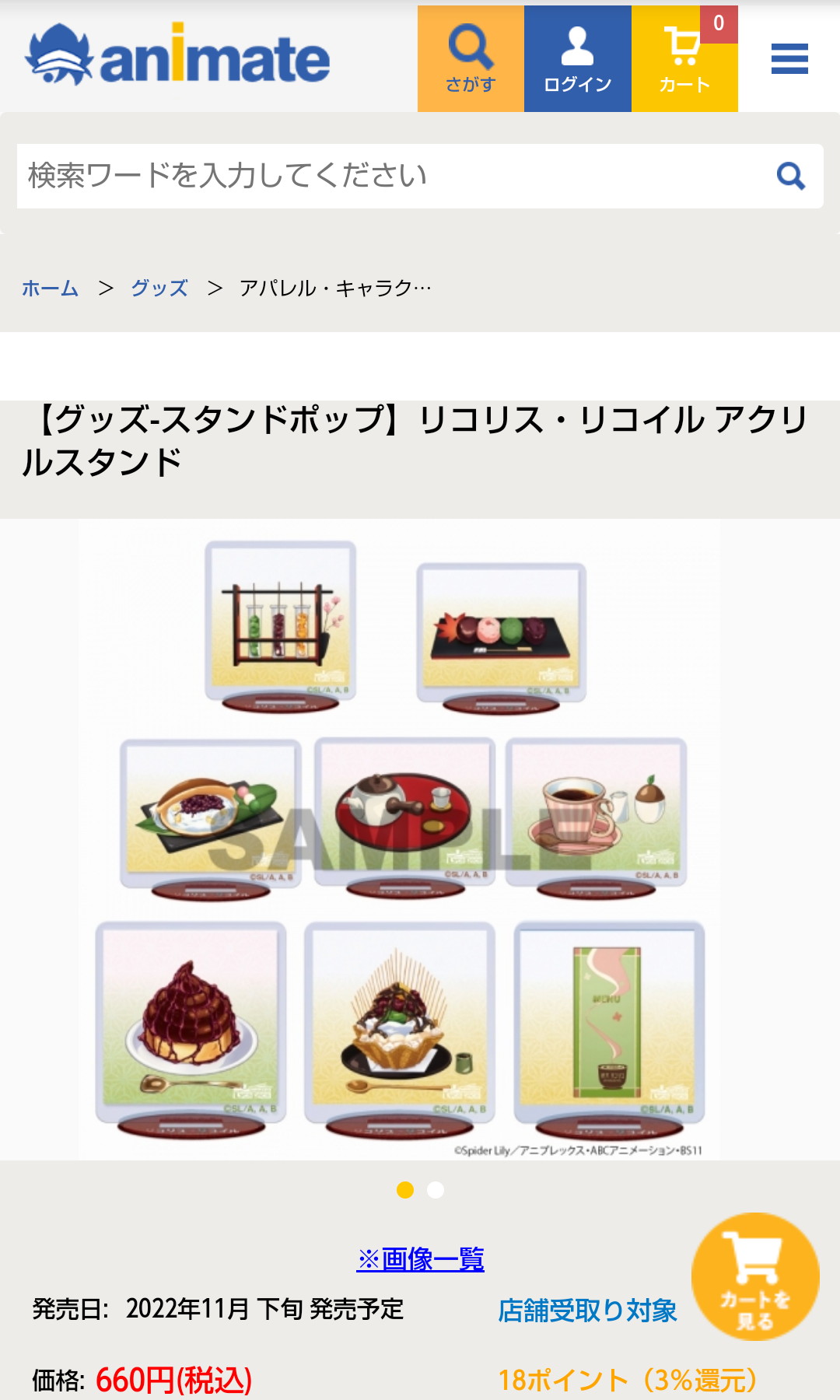The image size is (840, 1400).
Task: Navigate to ホーム in the breadcrumb
Action: tap(50, 288)
